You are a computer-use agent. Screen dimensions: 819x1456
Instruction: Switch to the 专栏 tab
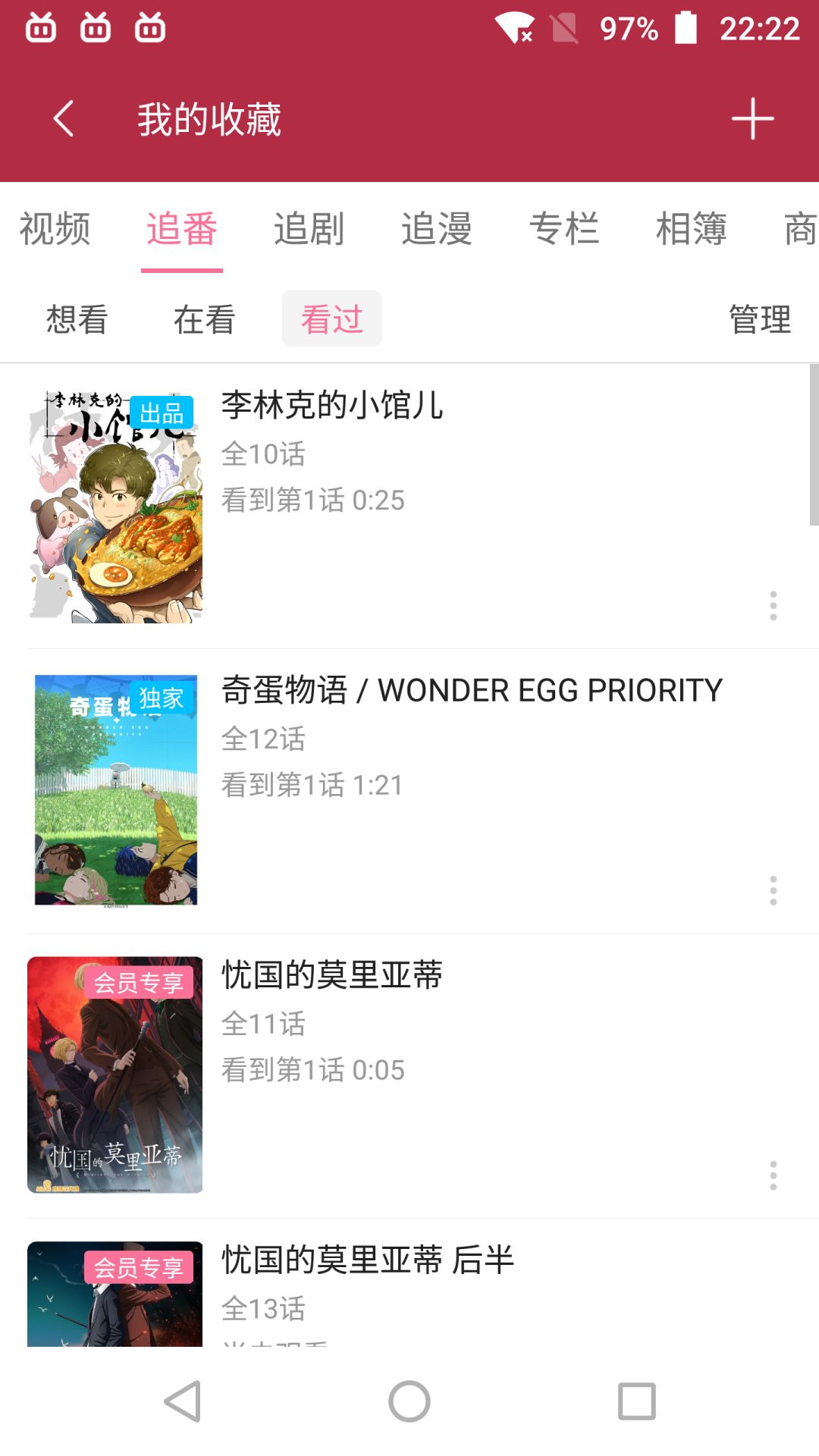[x=563, y=229]
